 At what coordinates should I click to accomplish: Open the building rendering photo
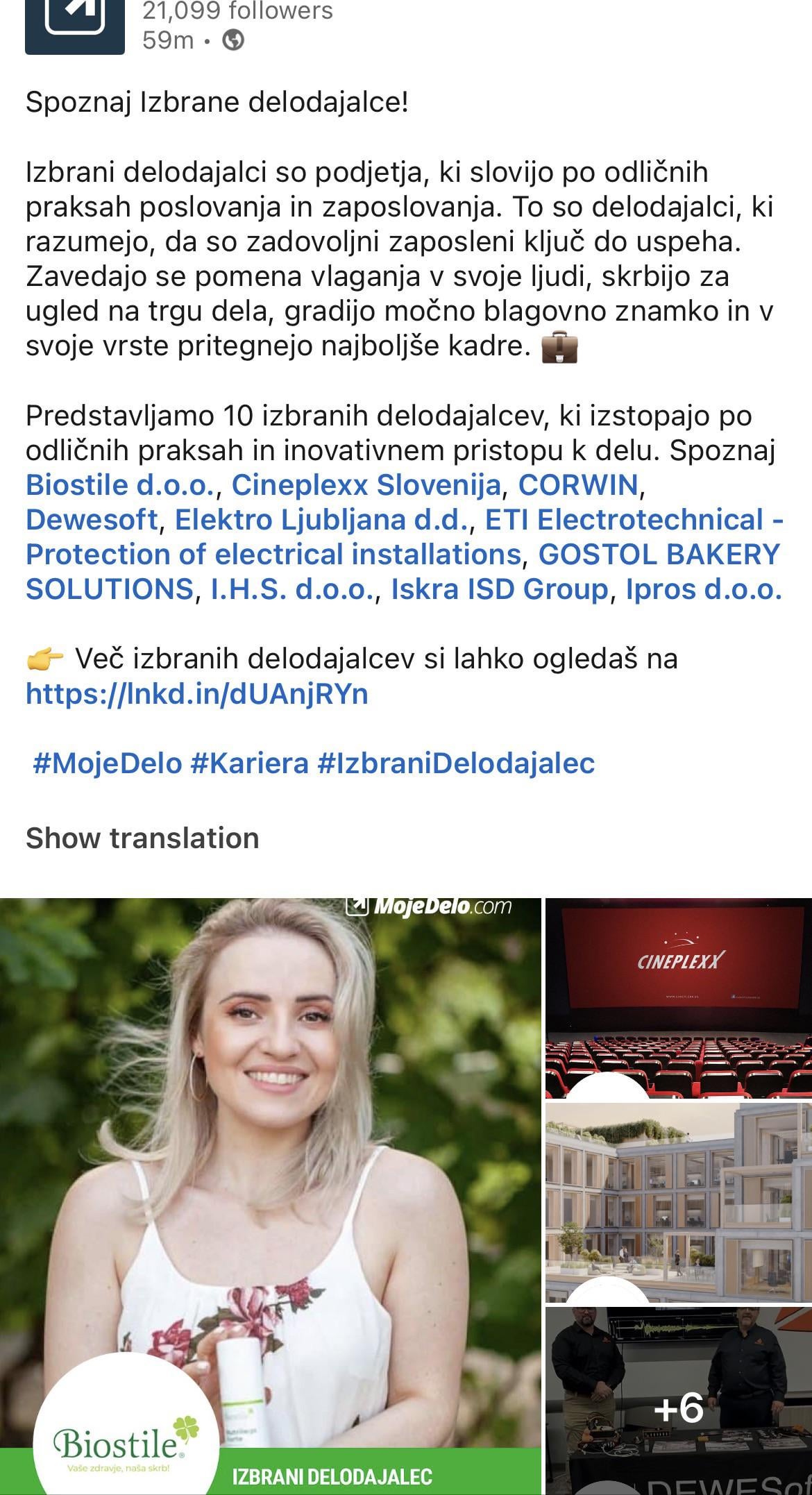click(678, 1203)
